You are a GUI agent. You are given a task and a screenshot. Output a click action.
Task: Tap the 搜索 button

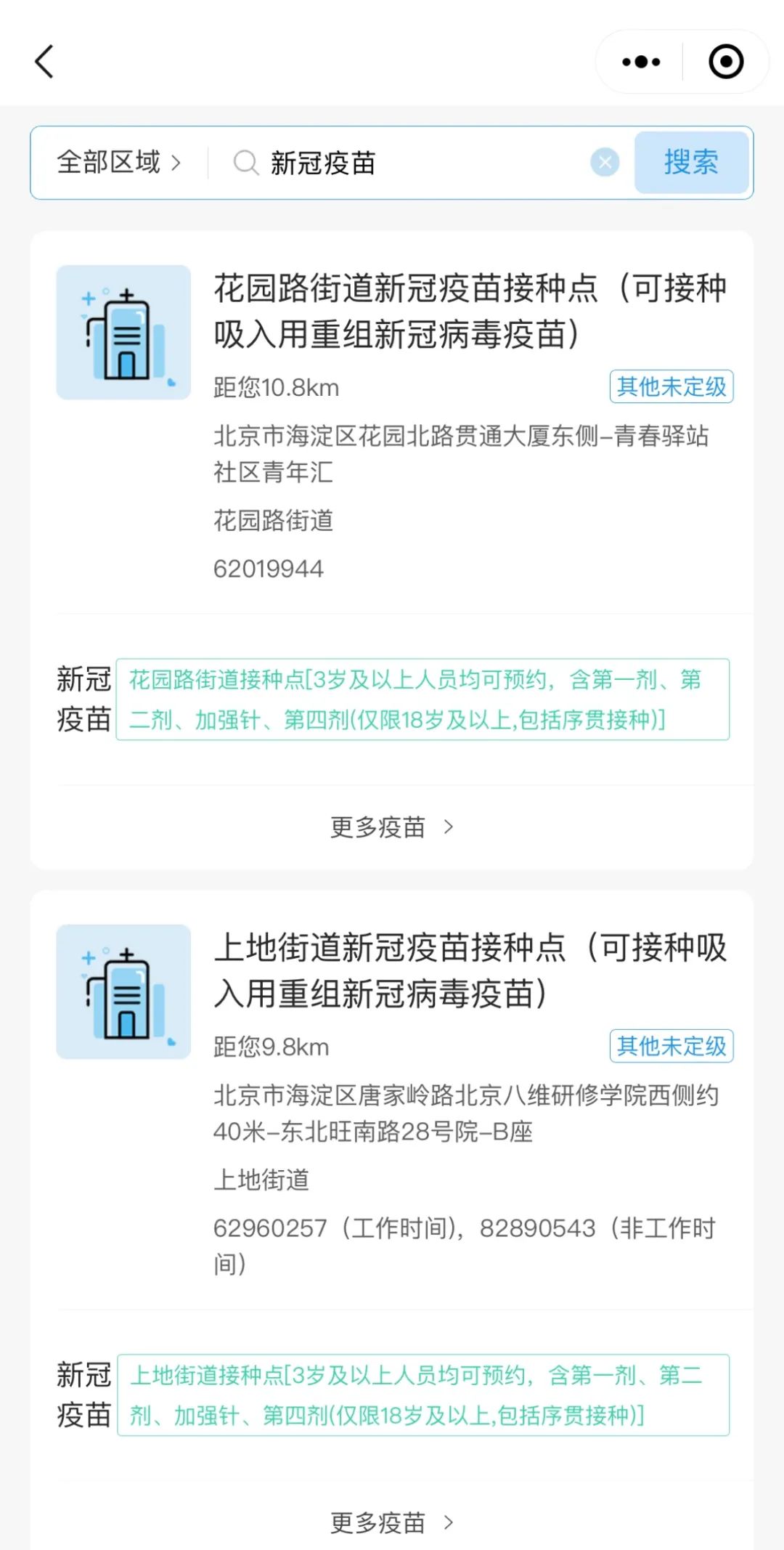[x=691, y=162]
